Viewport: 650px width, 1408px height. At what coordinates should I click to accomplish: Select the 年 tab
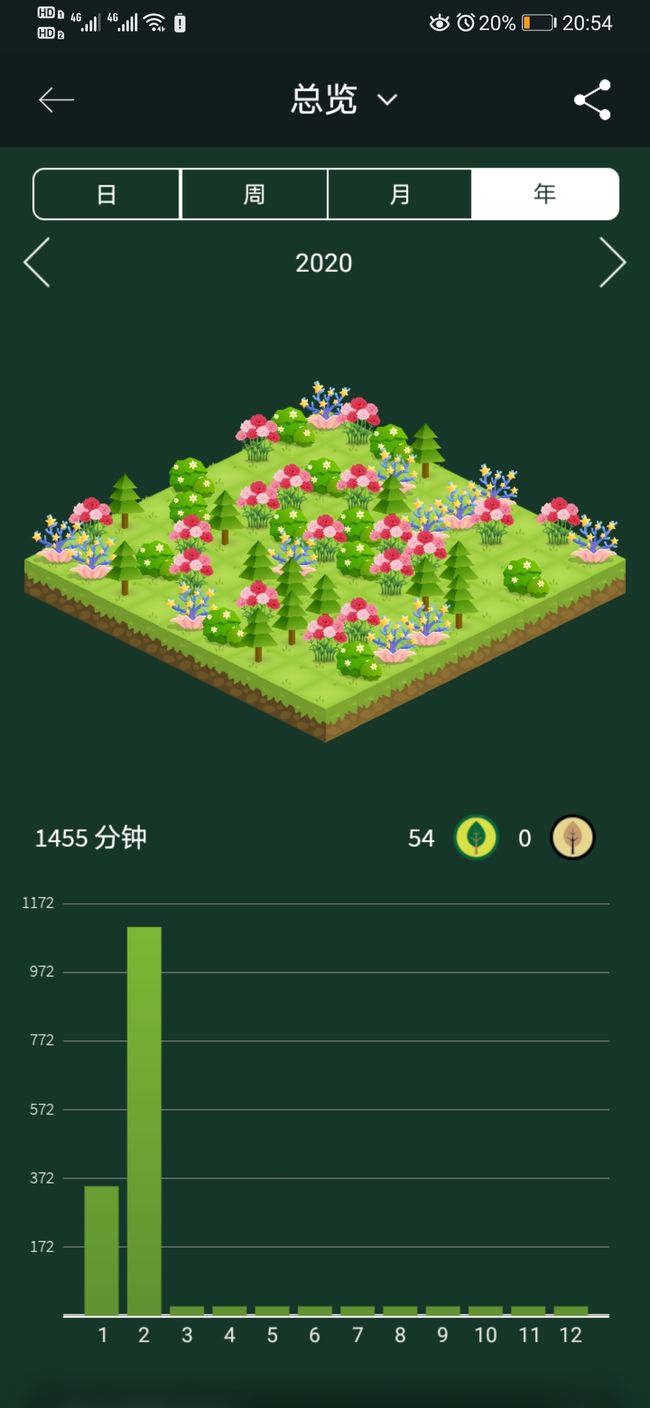coord(545,194)
